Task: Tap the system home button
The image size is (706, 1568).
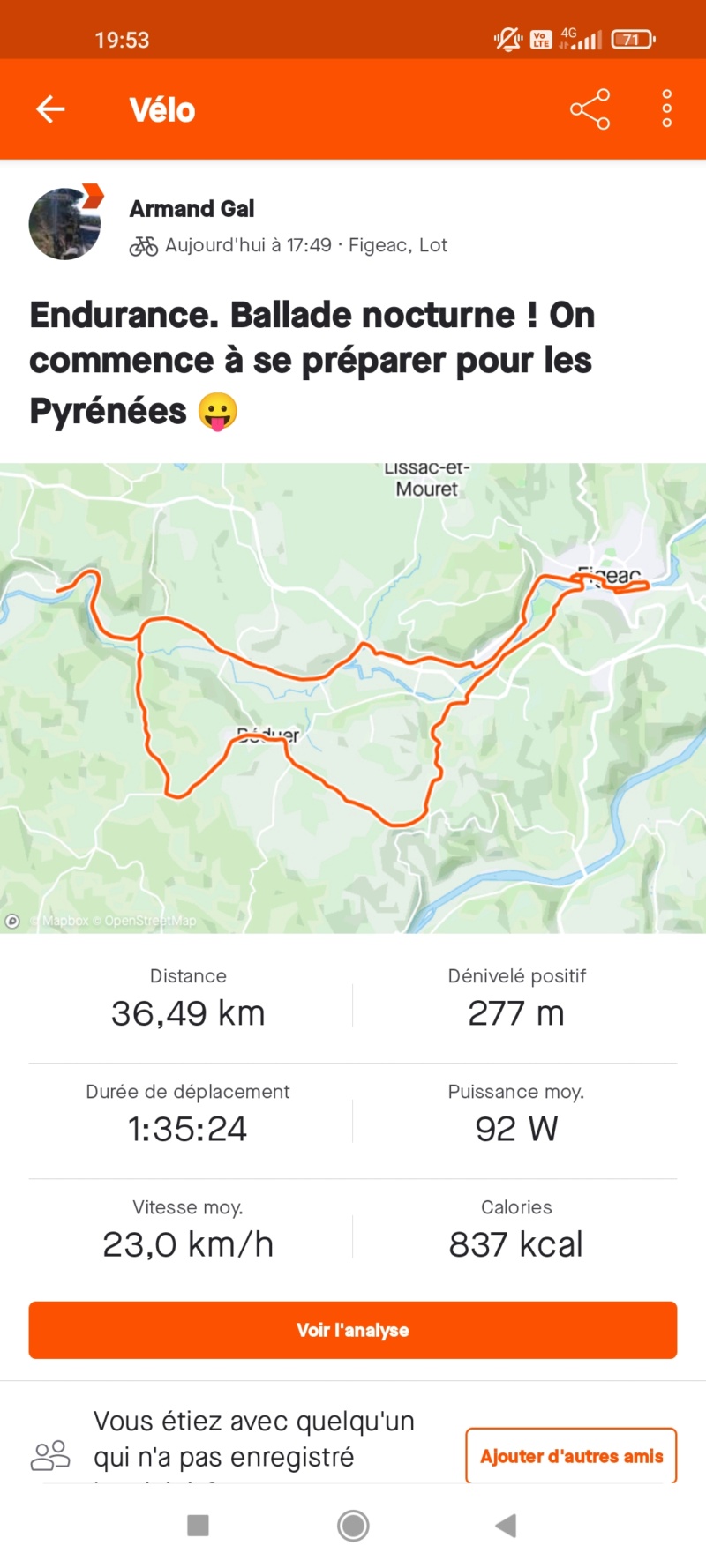Action: pos(353,1526)
